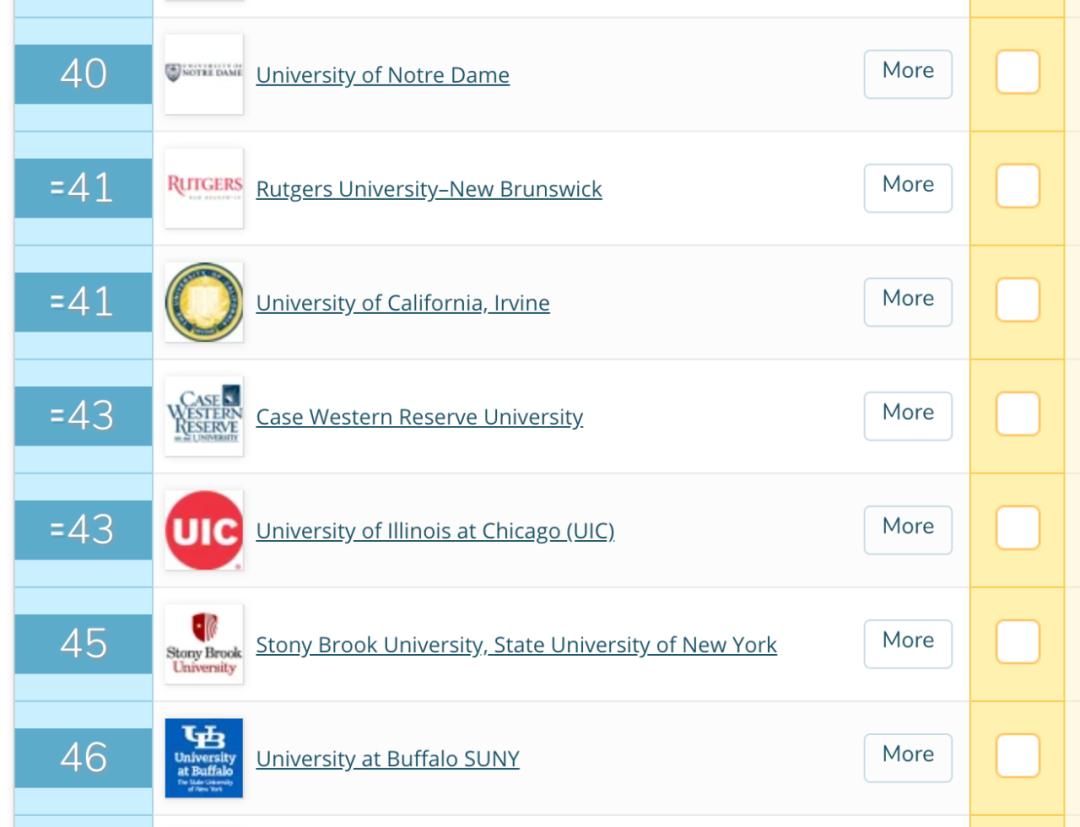
Task: Open Stony Brook University link
Action: click(x=516, y=645)
